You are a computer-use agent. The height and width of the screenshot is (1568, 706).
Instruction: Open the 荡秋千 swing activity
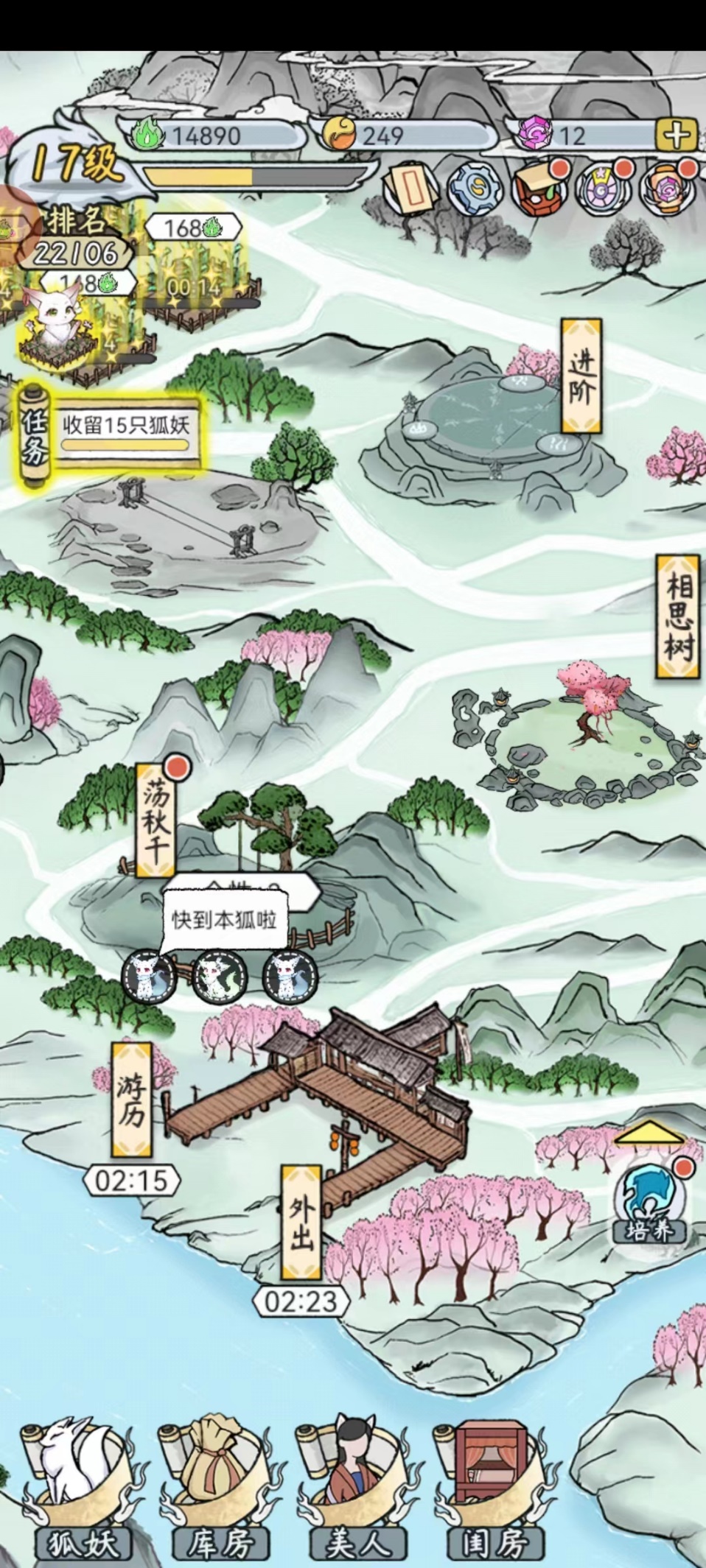point(155,819)
